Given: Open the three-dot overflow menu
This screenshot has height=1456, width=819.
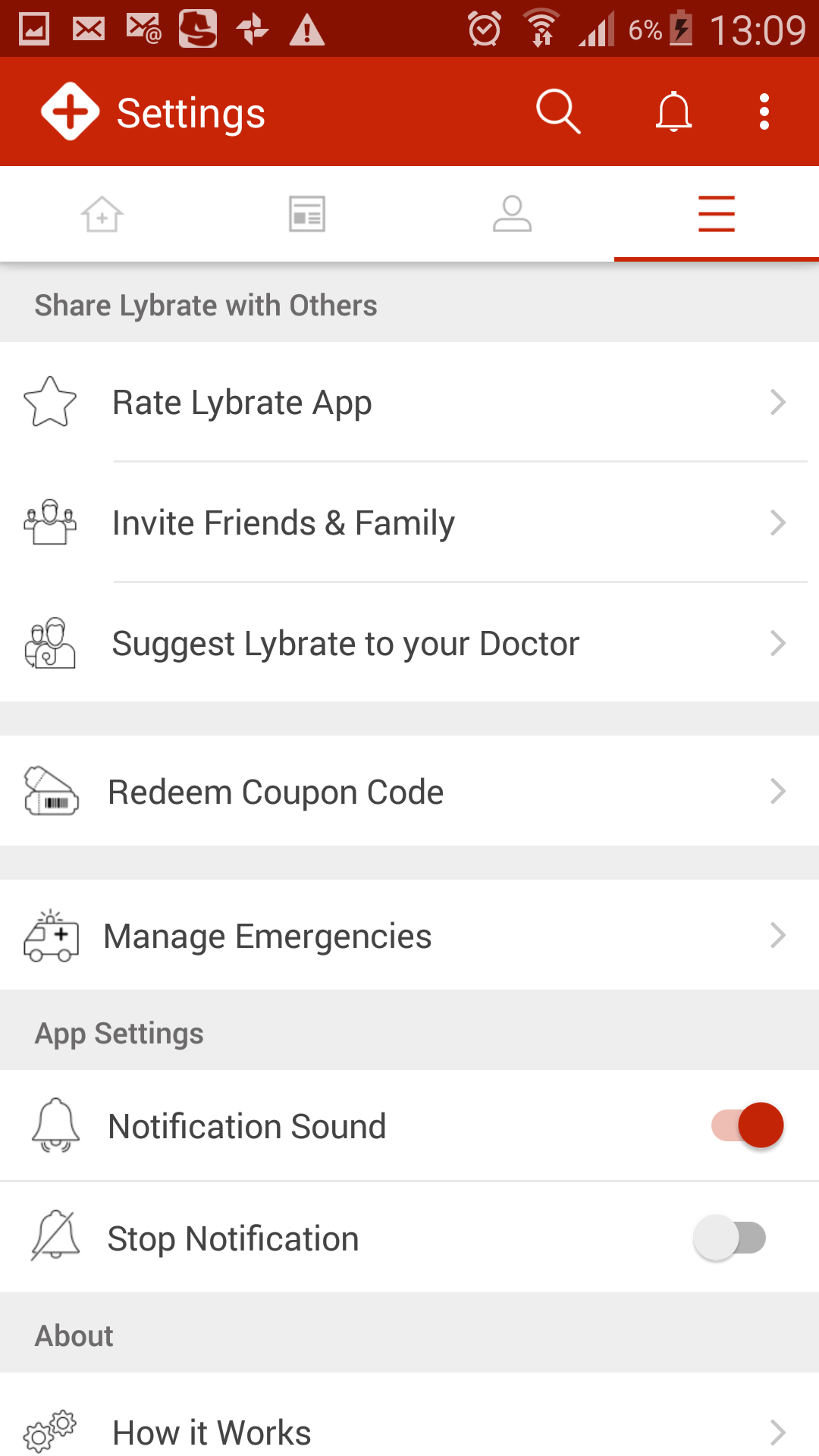Looking at the screenshot, I should (x=764, y=112).
